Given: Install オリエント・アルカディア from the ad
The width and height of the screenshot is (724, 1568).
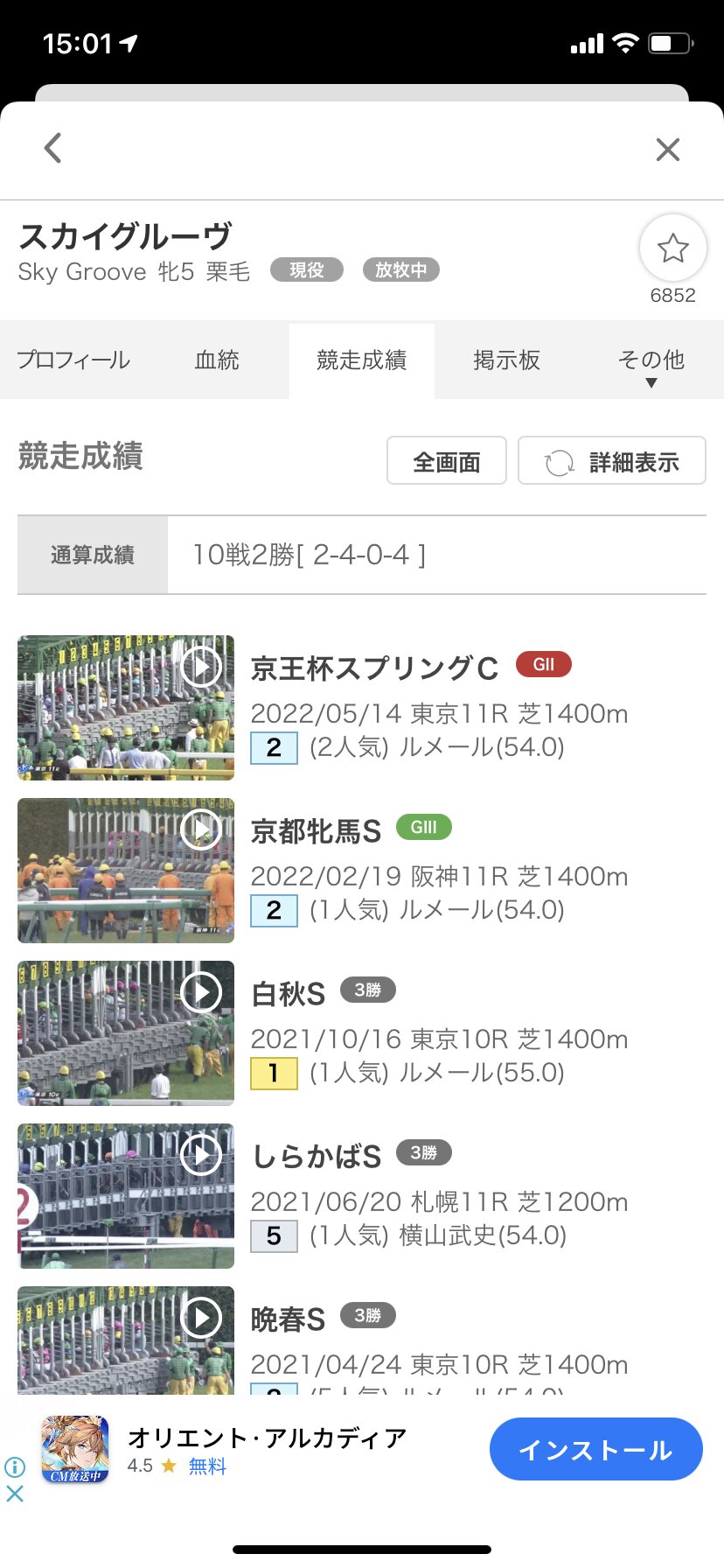Looking at the screenshot, I should coord(596,1450).
